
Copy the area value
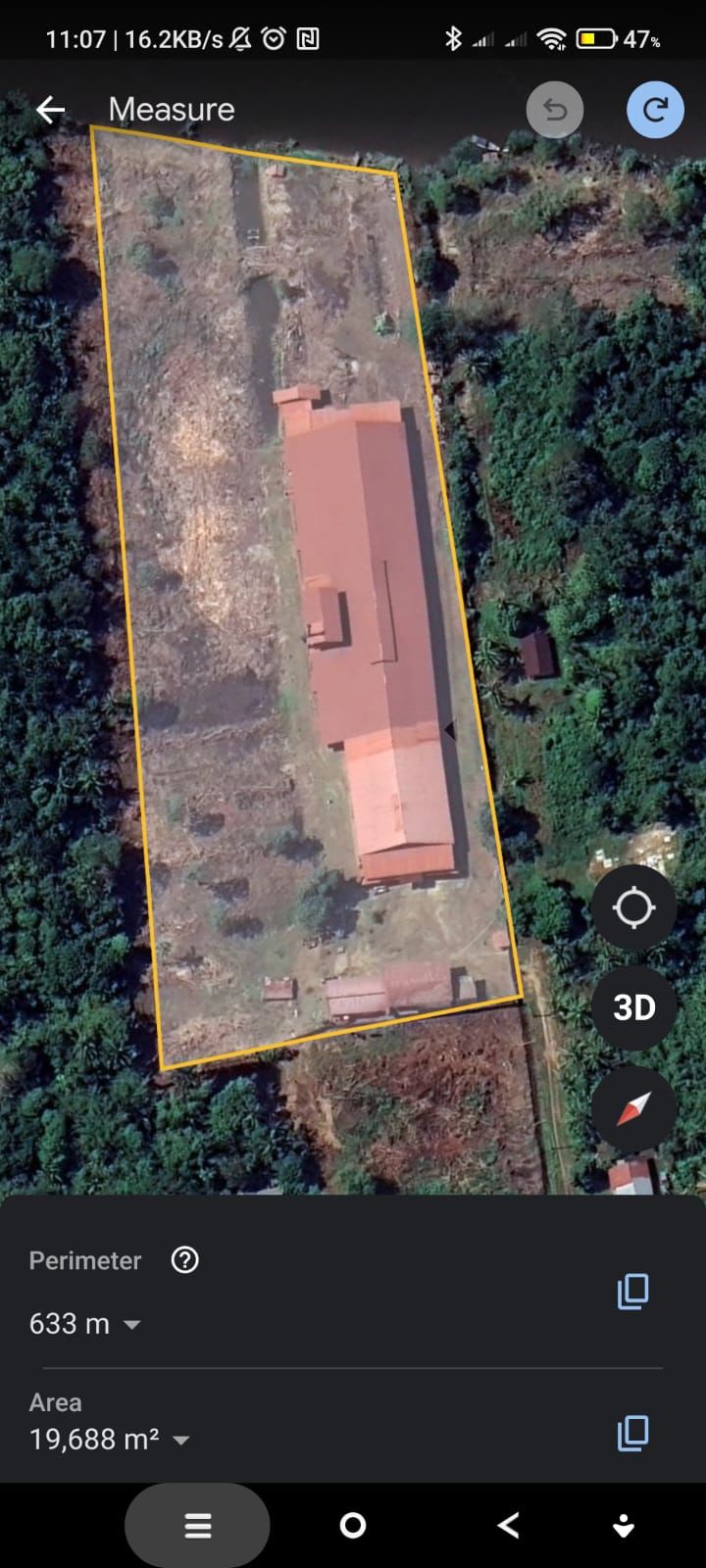tap(632, 1434)
